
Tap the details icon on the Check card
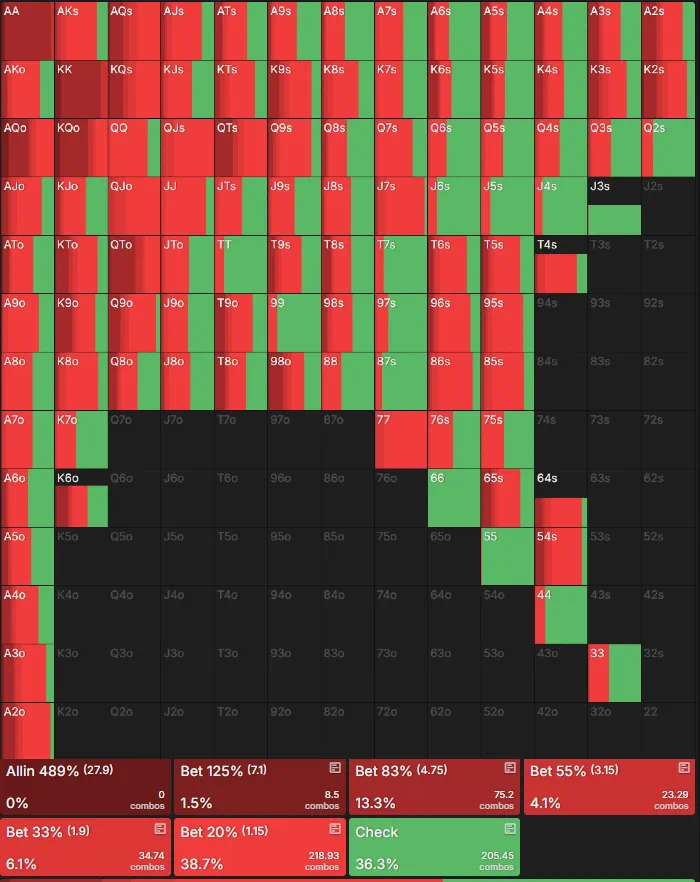(510, 829)
